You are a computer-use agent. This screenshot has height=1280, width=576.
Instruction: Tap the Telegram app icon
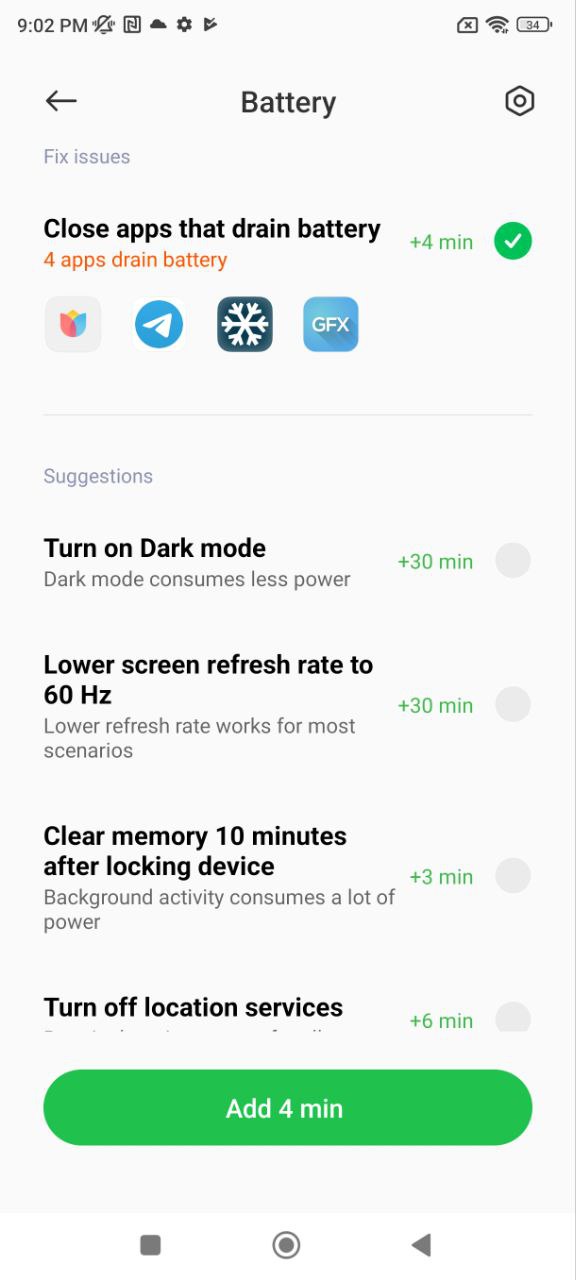click(x=159, y=325)
